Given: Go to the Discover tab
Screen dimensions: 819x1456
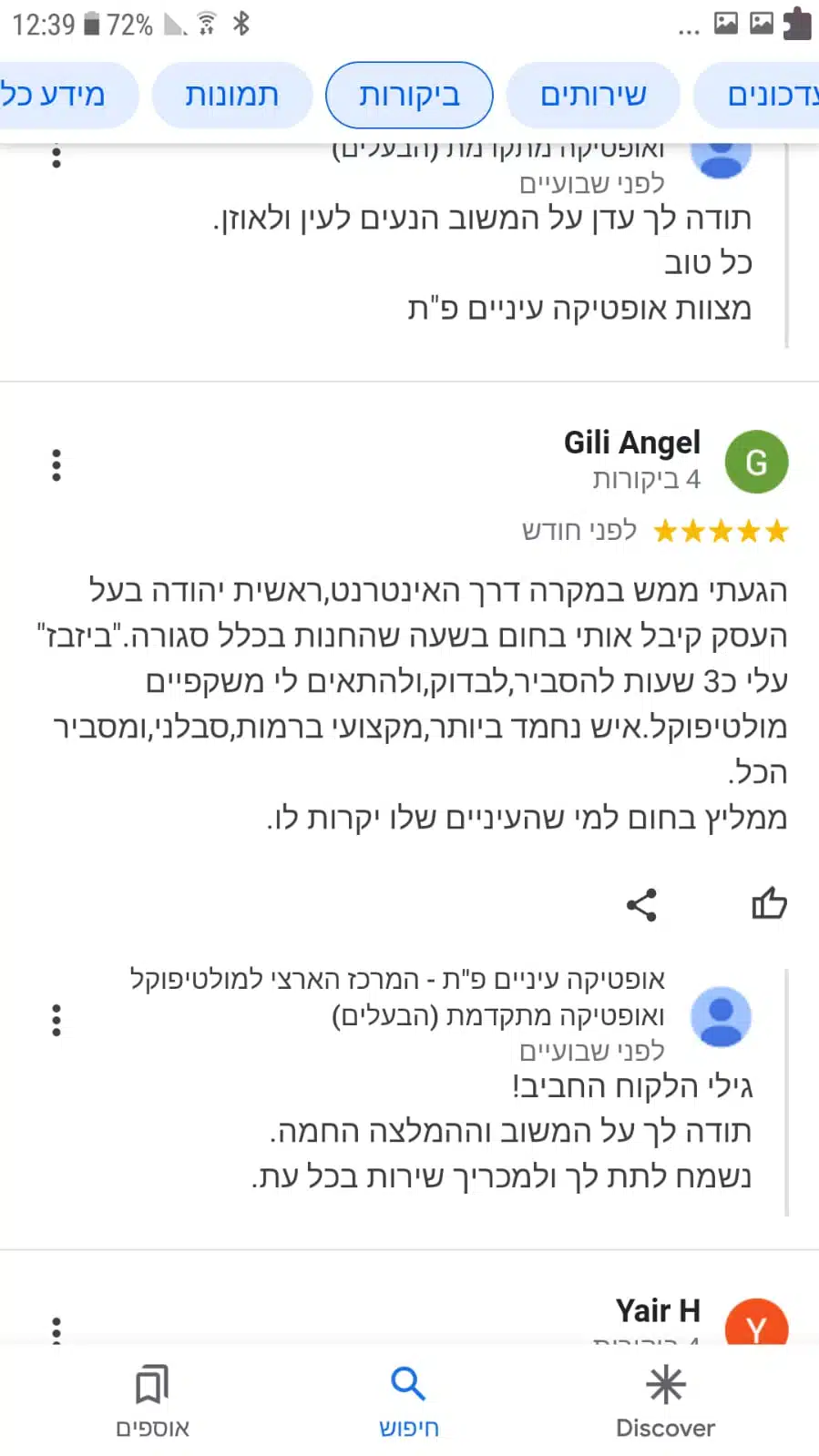Looking at the screenshot, I should point(665,1400).
